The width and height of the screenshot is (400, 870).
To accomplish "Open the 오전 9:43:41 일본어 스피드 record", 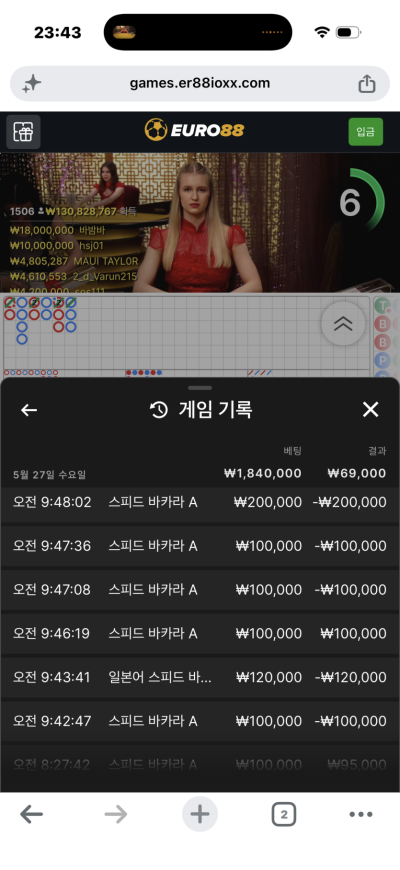I will [200, 677].
